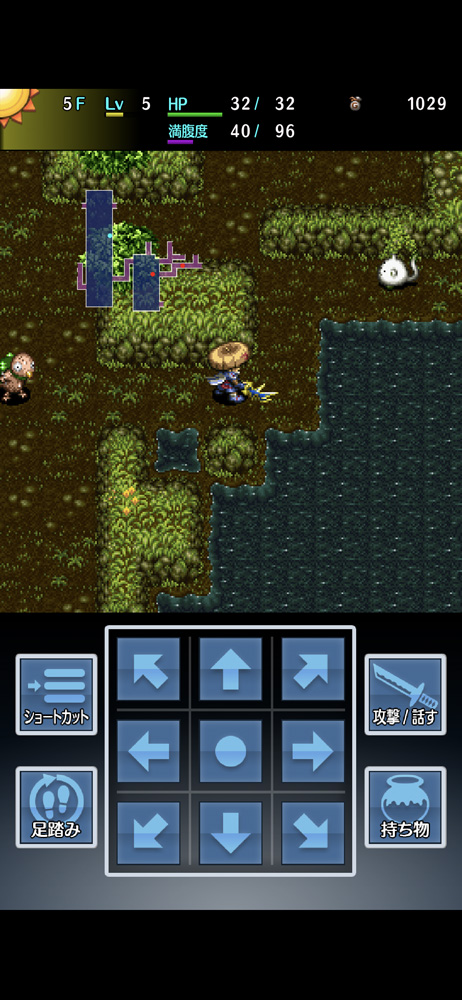Move down with the down arrow
462x1000 pixels.
pos(230,833)
